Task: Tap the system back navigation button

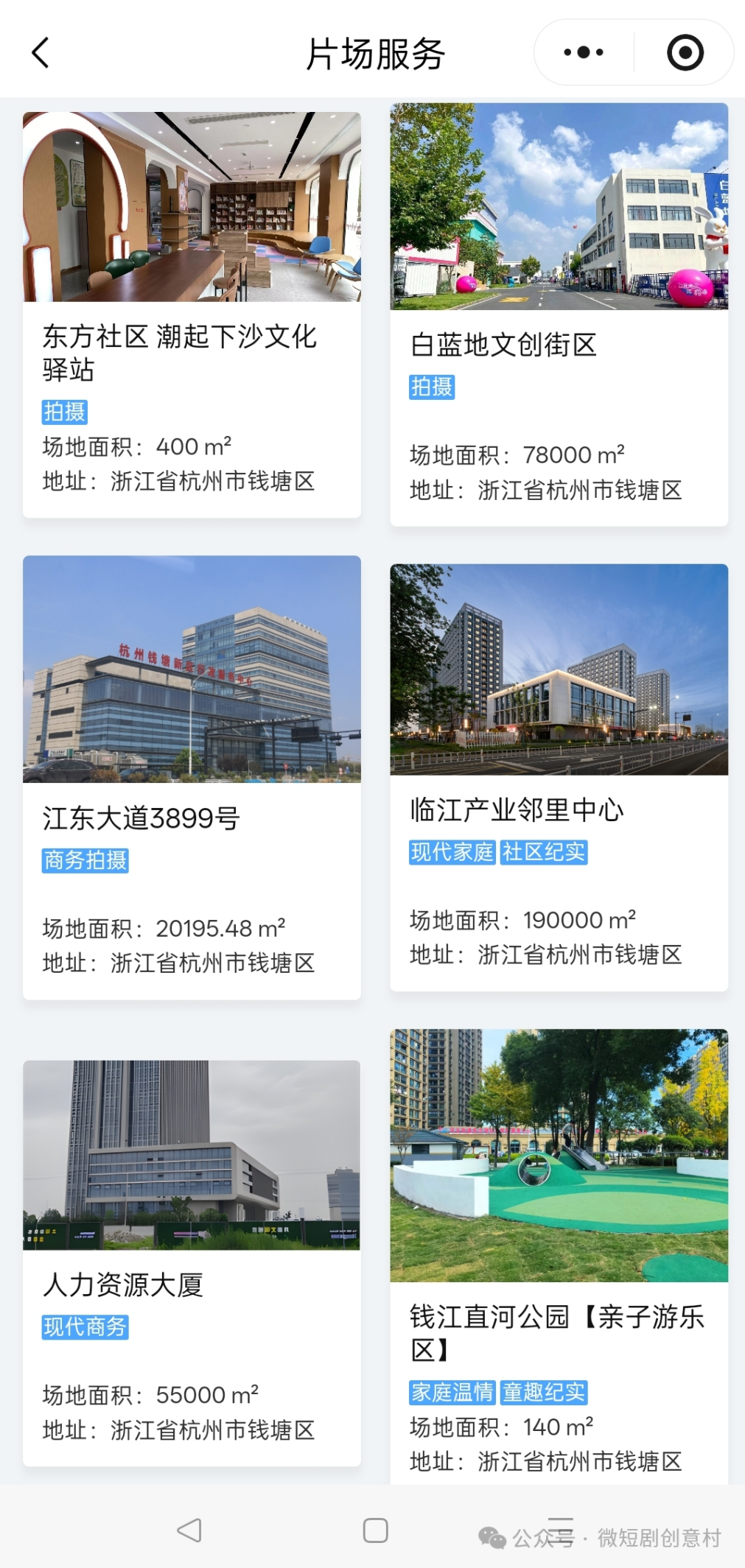Action: (x=189, y=1530)
